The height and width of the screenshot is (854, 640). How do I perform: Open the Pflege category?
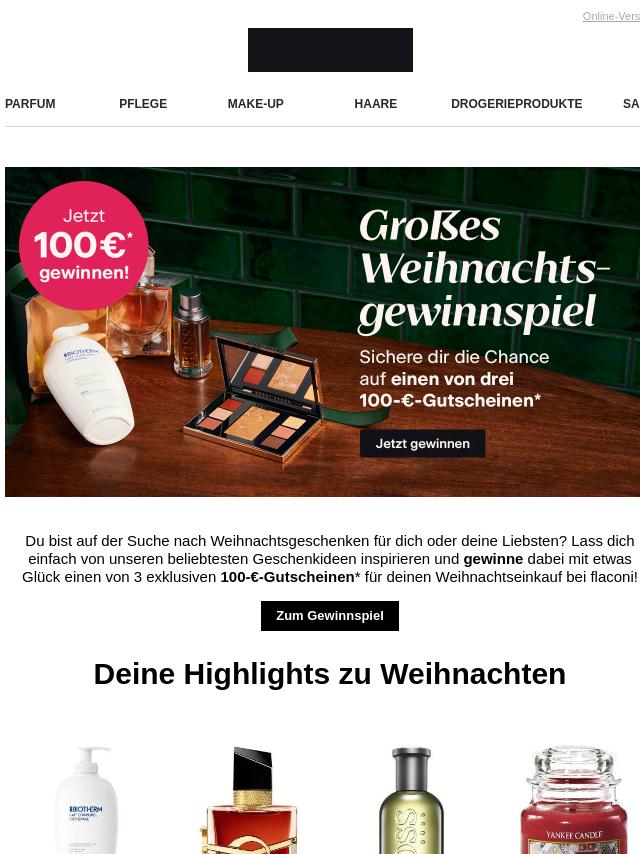click(x=143, y=104)
